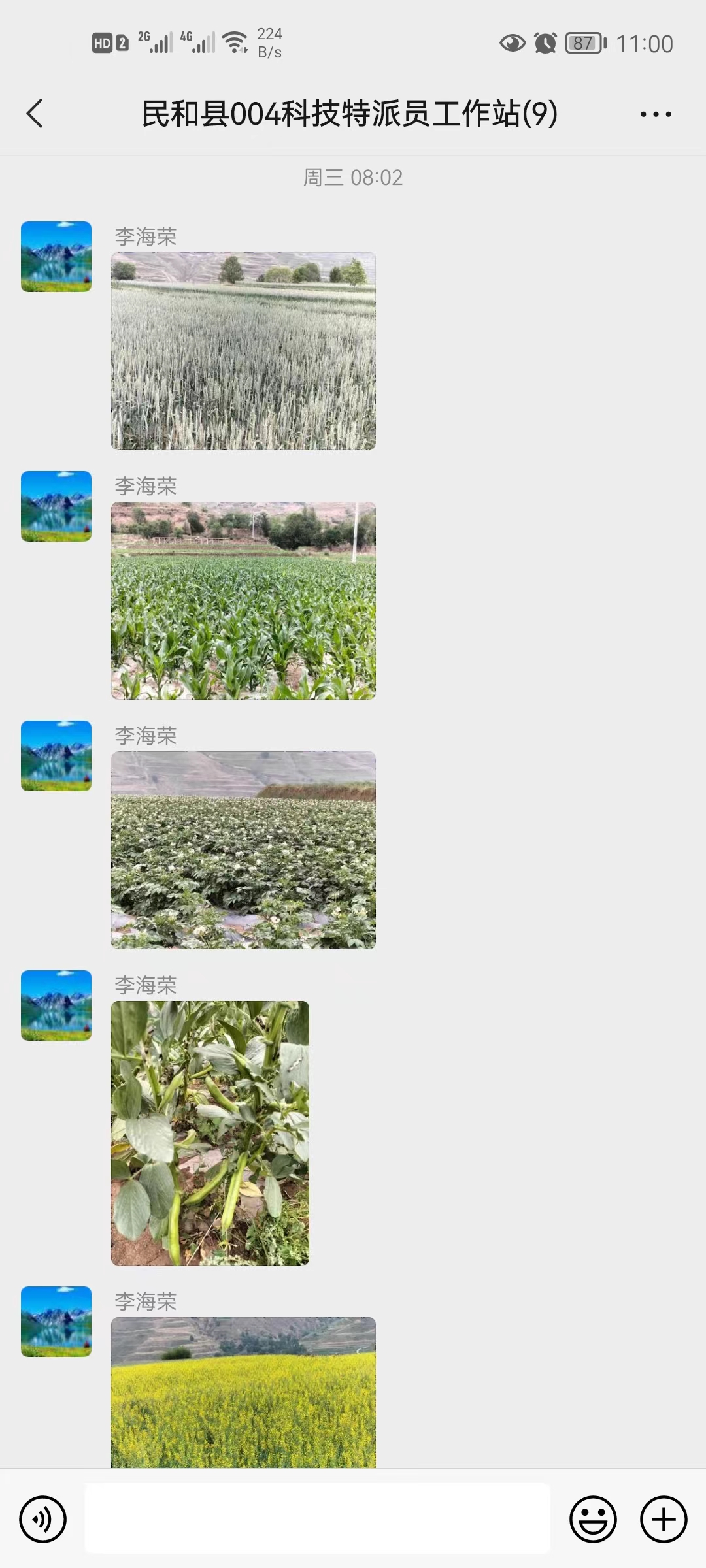Image resolution: width=706 pixels, height=1568 pixels.
Task: Open the flowering potato field photo
Action: (243, 850)
